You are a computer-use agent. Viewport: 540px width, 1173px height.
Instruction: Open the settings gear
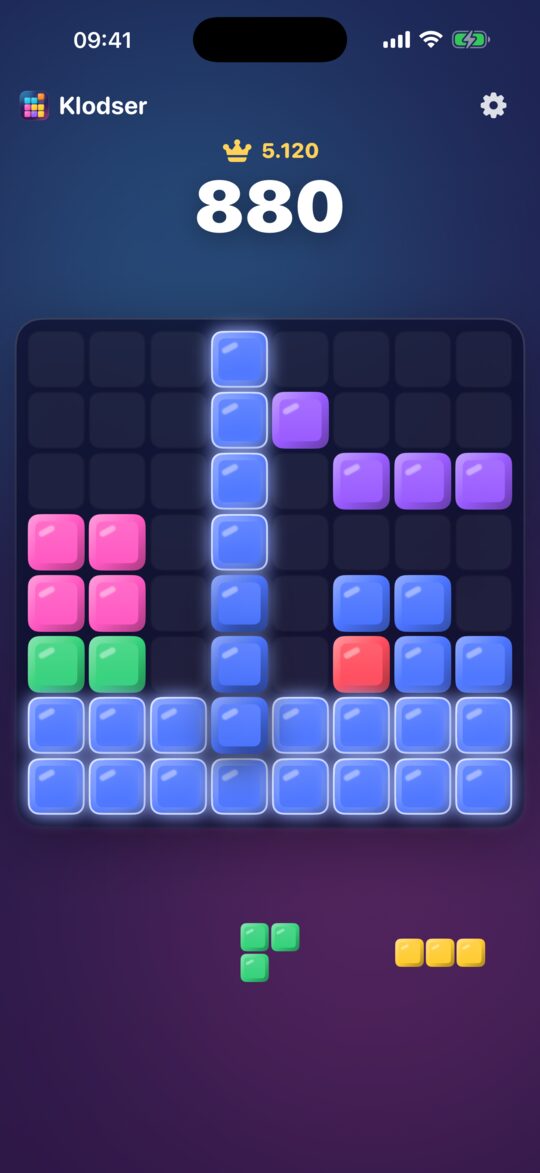tap(493, 105)
